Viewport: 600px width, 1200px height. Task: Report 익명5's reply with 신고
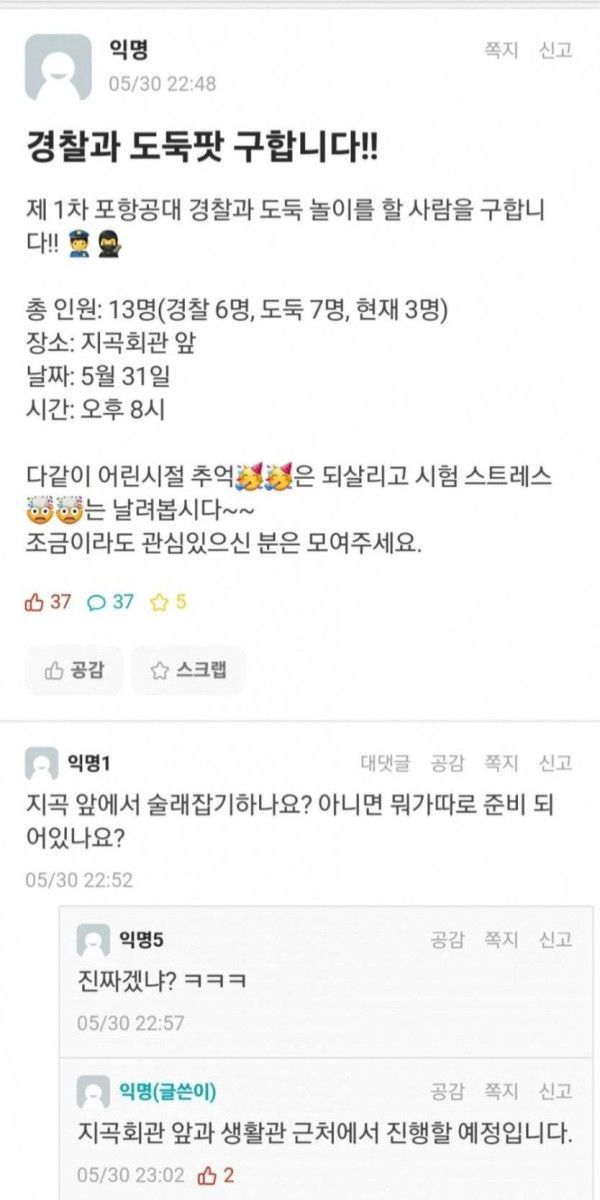coord(555,940)
